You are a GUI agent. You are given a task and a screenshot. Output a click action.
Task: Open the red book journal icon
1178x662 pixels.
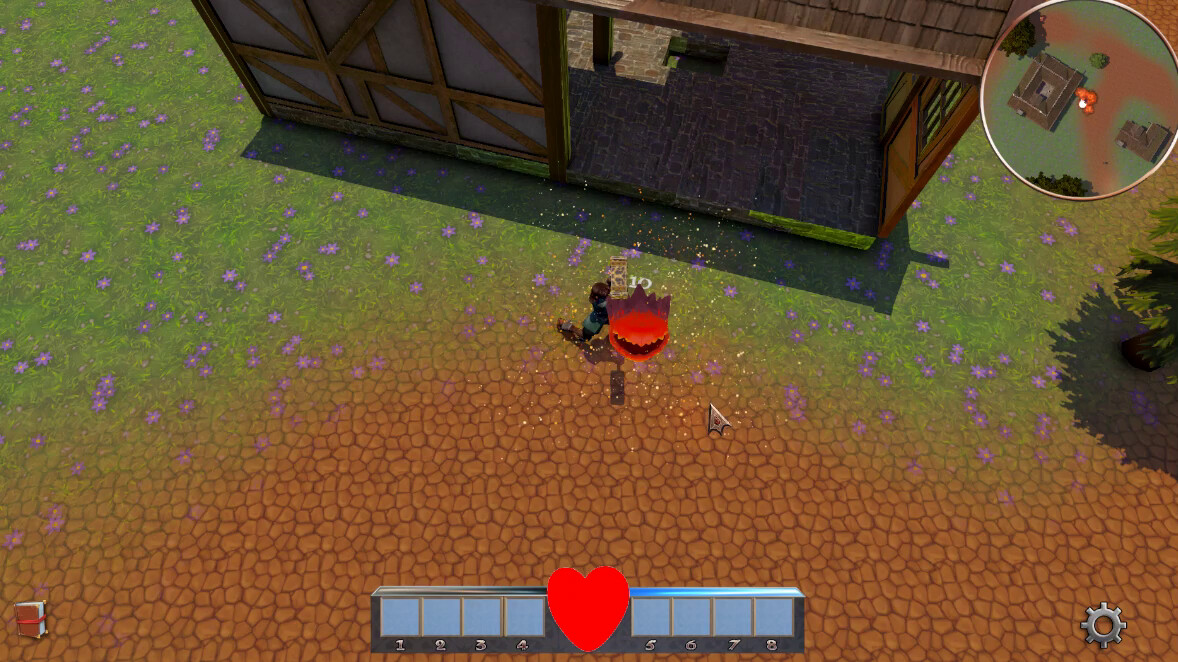pyautogui.click(x=31, y=619)
